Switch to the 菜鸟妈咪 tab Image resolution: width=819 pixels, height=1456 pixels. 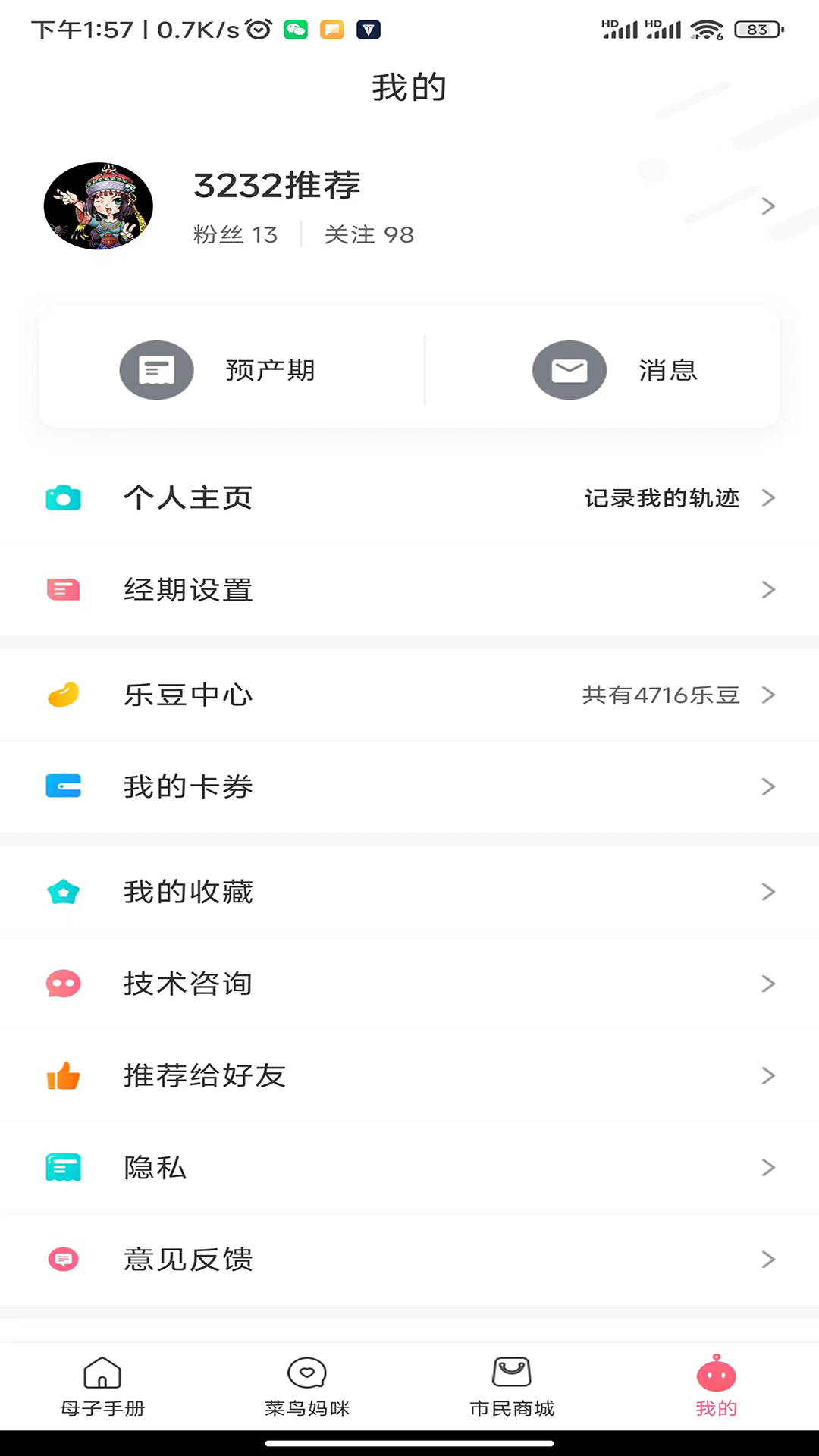point(307,1386)
